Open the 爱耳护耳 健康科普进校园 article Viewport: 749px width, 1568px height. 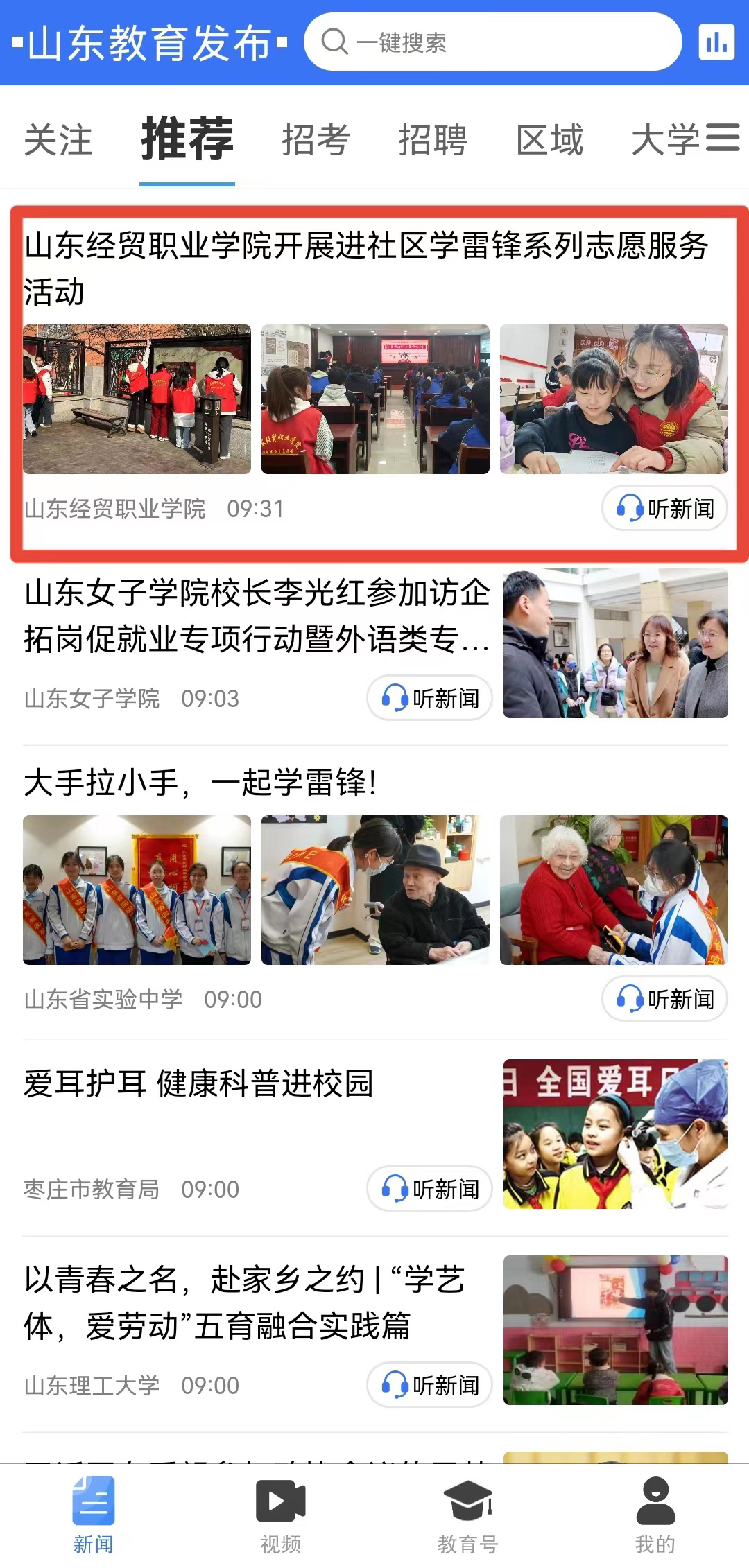tap(198, 1084)
